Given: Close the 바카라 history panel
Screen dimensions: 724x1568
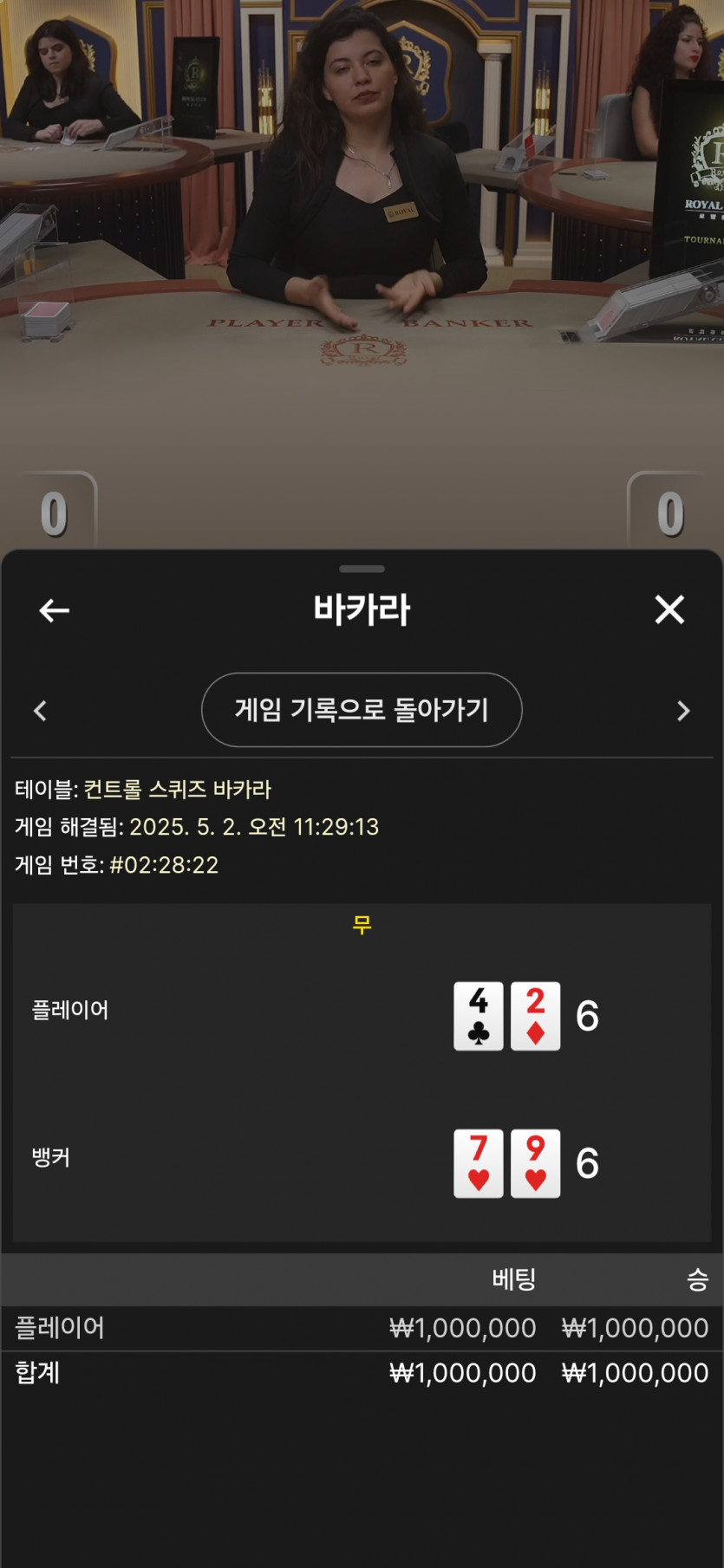Looking at the screenshot, I should click(669, 609).
